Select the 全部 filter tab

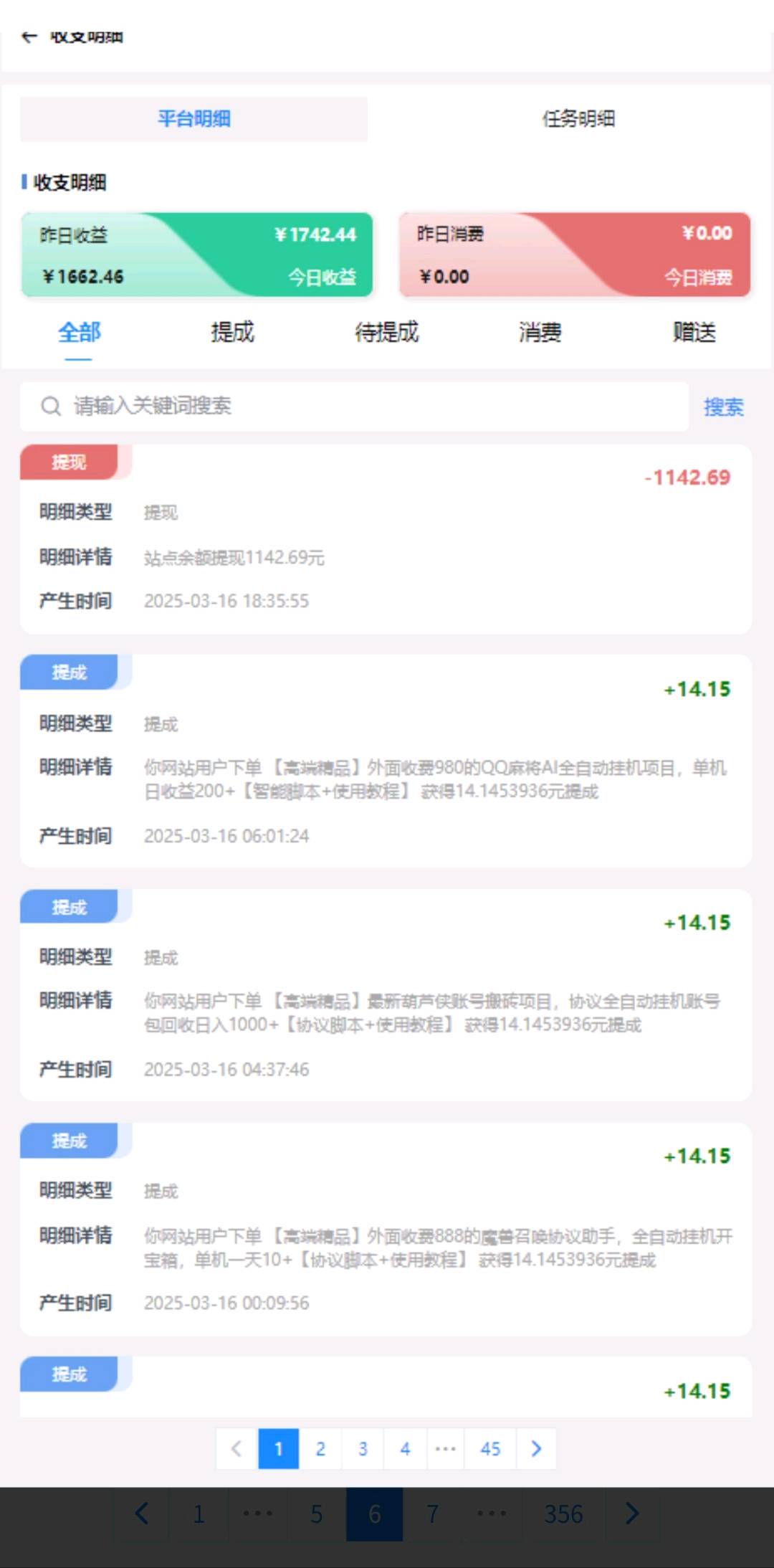point(79,332)
